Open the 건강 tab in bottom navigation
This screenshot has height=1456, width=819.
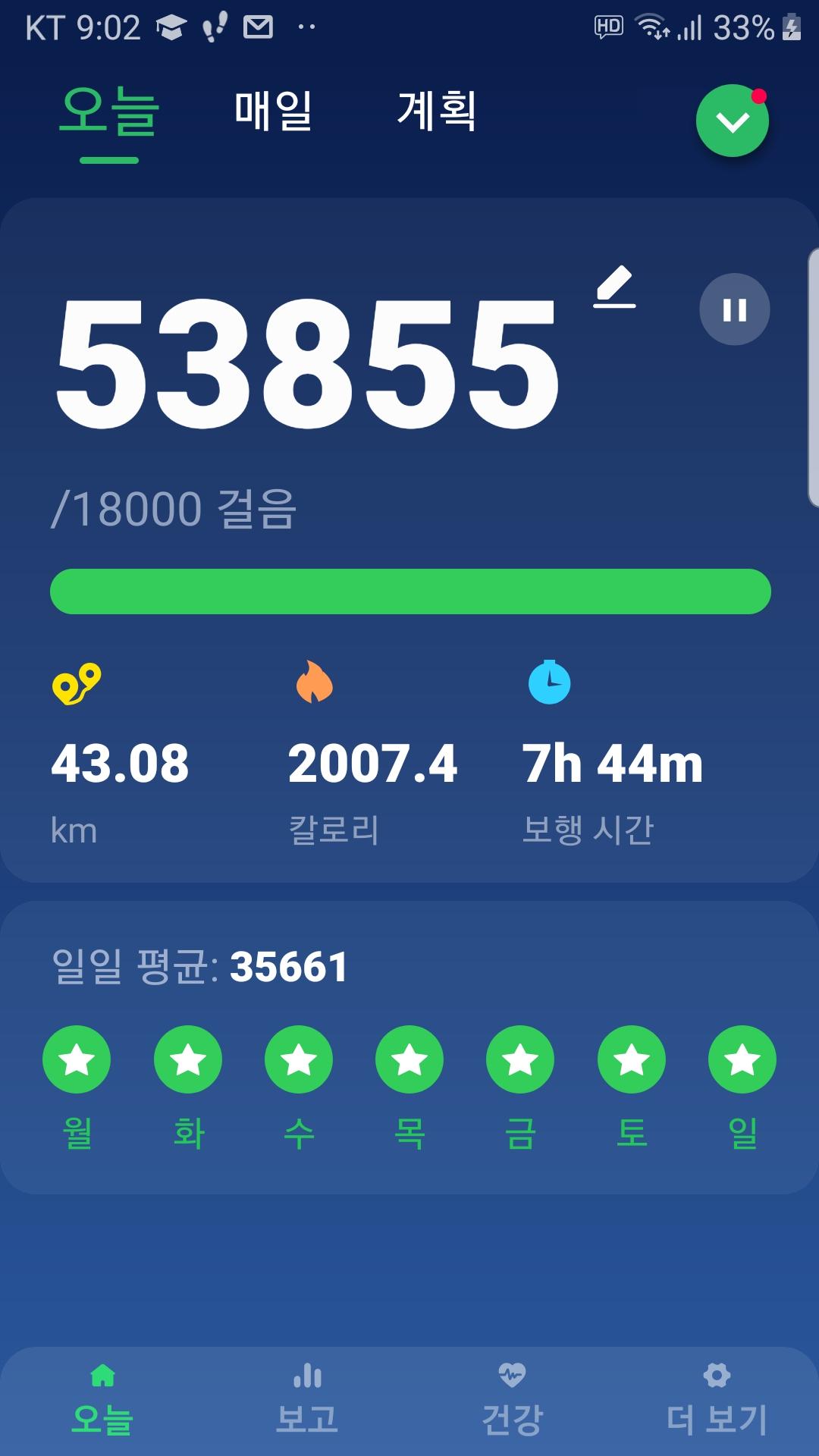512,1400
